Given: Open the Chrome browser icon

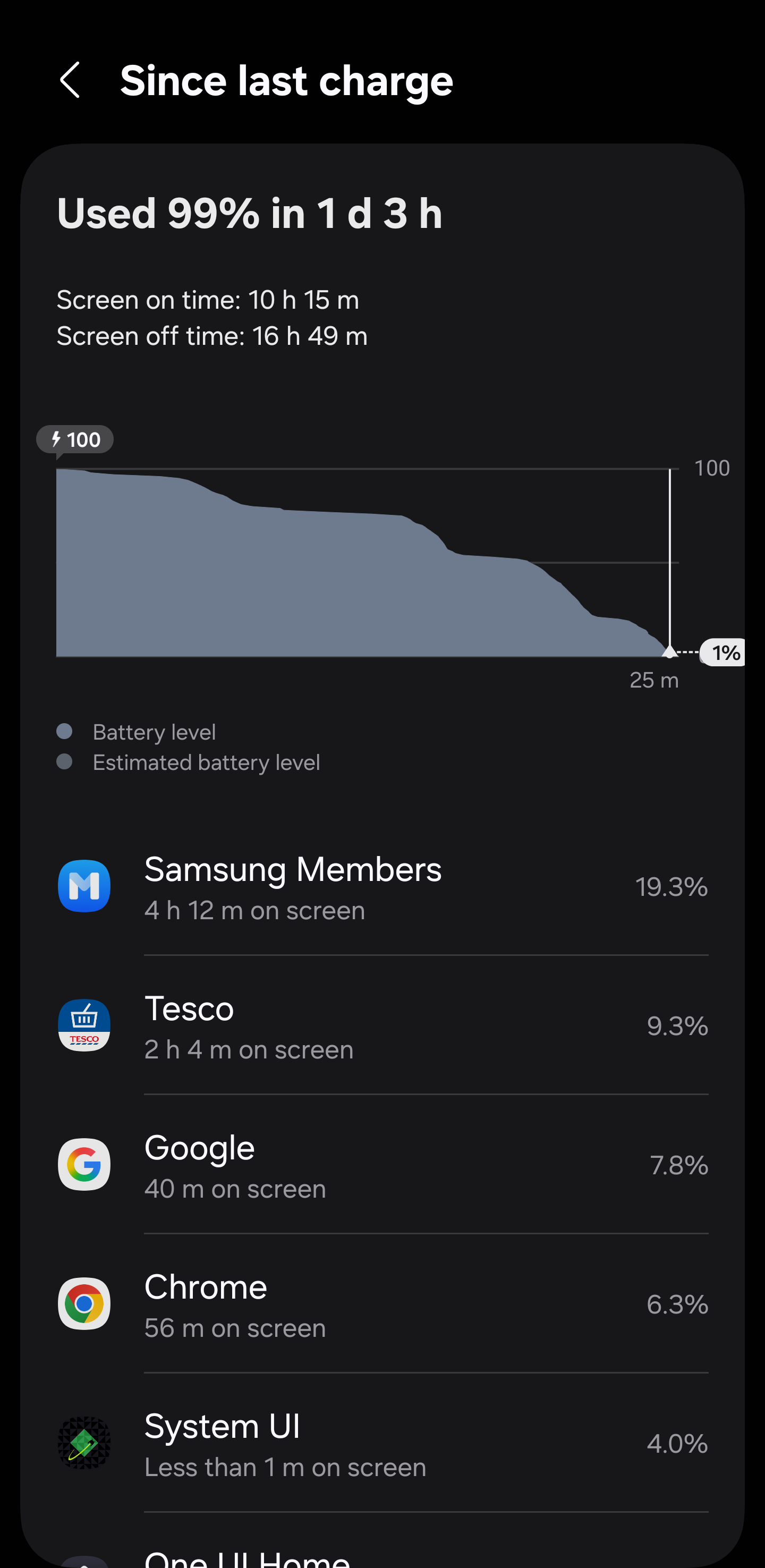Looking at the screenshot, I should tap(84, 1304).
